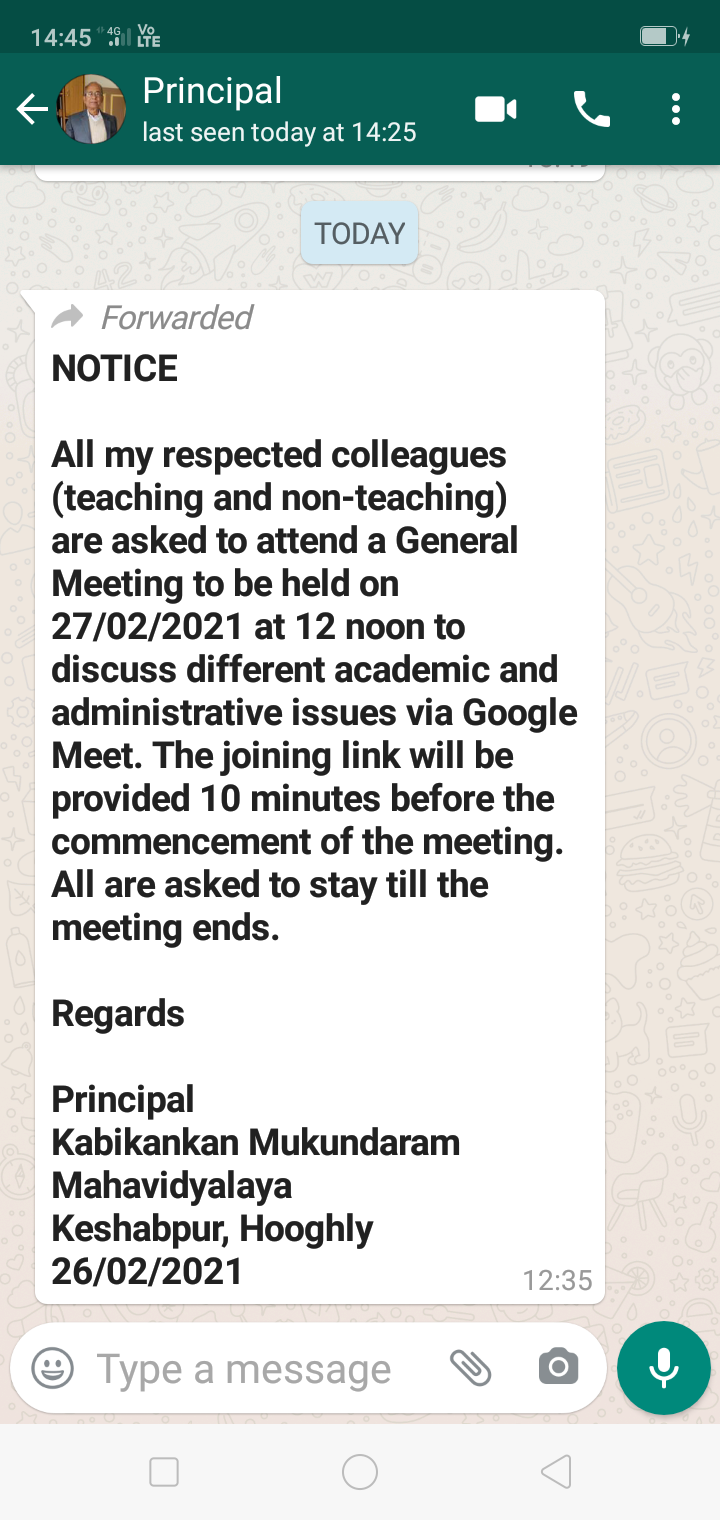Start a voice call with Principal

pos(591,109)
